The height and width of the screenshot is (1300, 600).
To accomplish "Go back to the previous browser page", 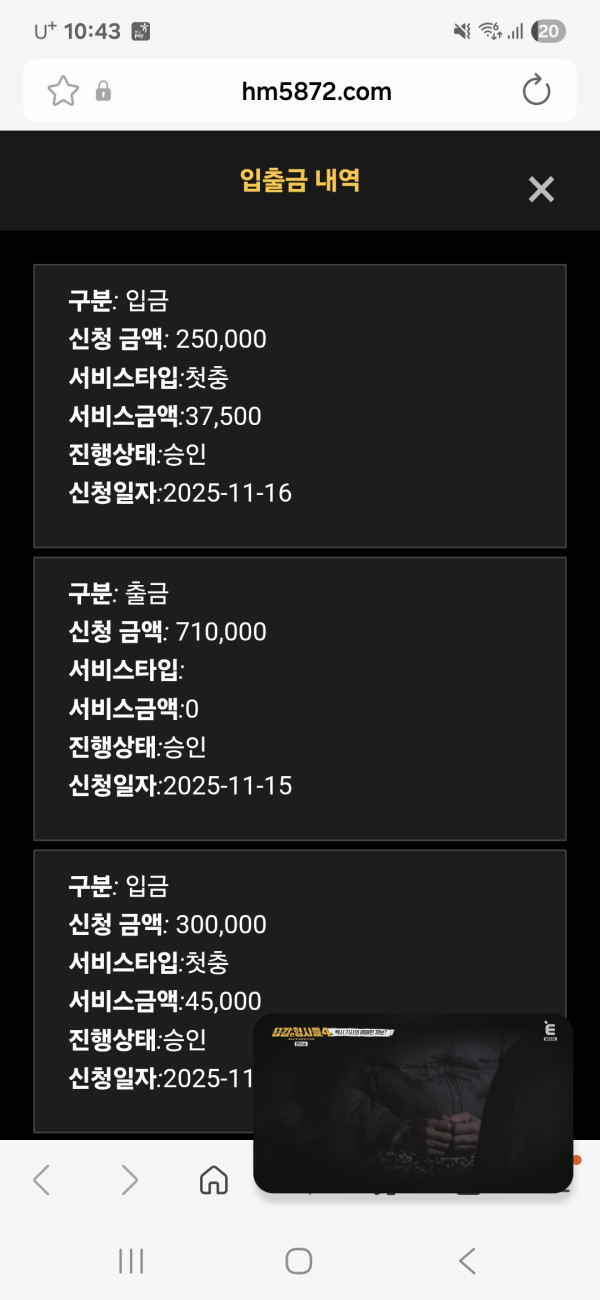I will coord(42,1180).
